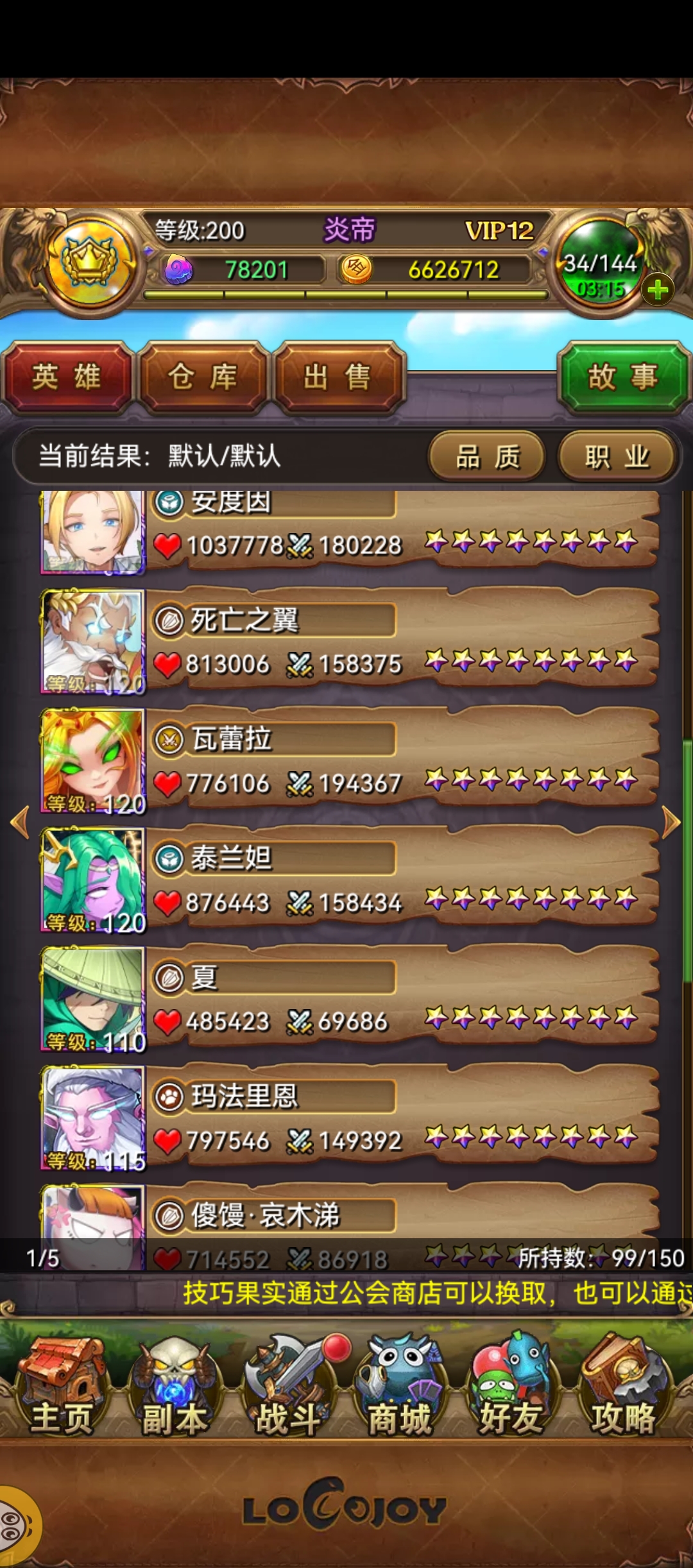Filter heroes by 职业
Image resolution: width=693 pixels, height=1568 pixels.
617,457
